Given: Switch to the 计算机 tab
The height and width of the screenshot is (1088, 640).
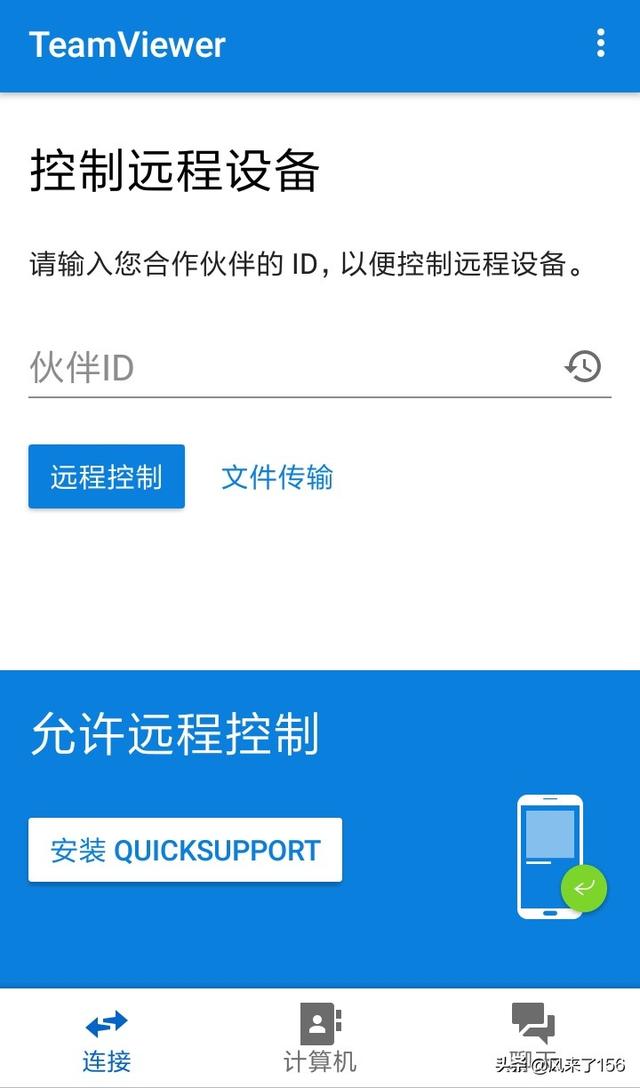Looking at the screenshot, I should (320, 1038).
